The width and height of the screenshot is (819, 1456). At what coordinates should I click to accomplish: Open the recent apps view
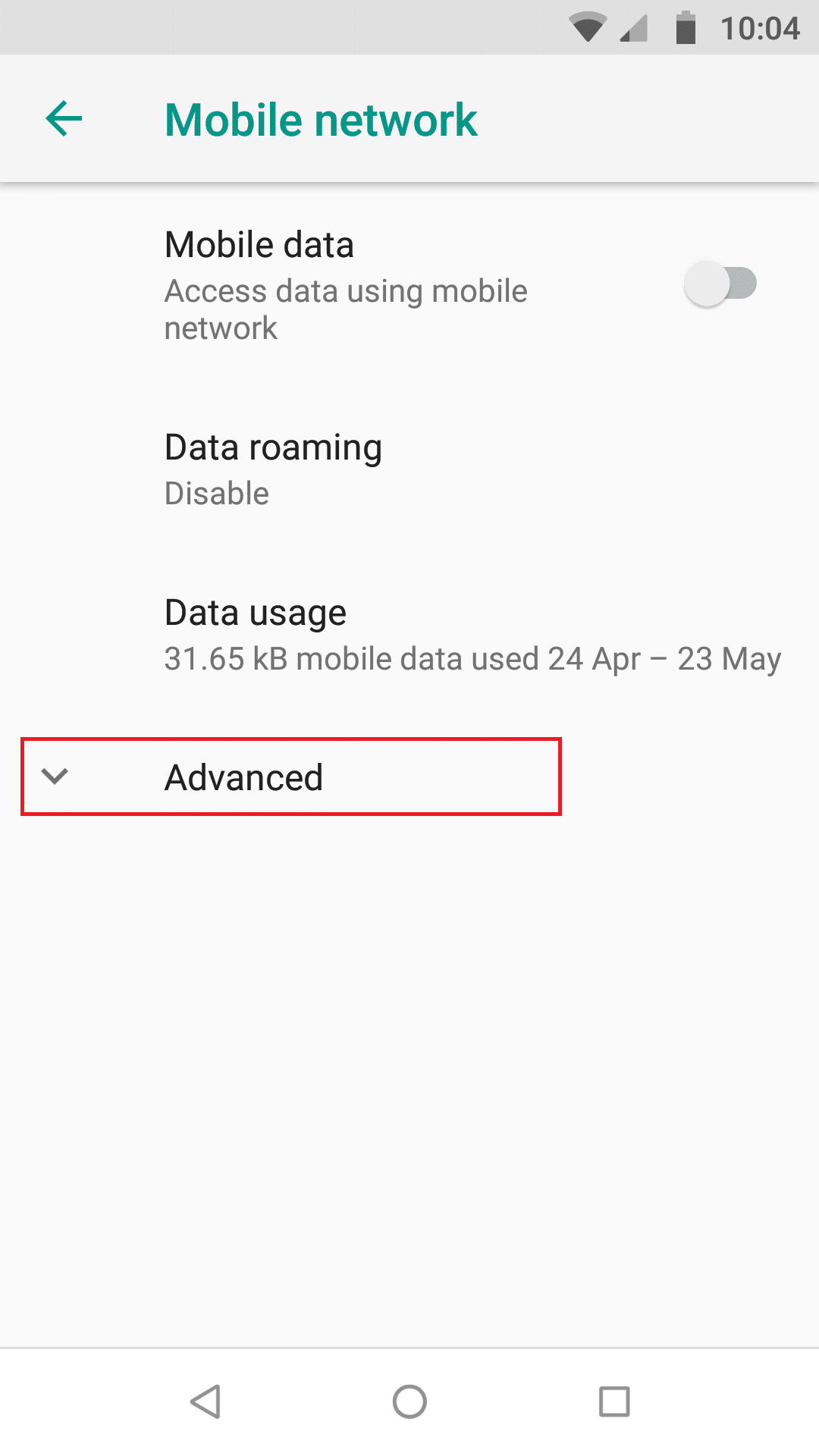(x=613, y=1401)
